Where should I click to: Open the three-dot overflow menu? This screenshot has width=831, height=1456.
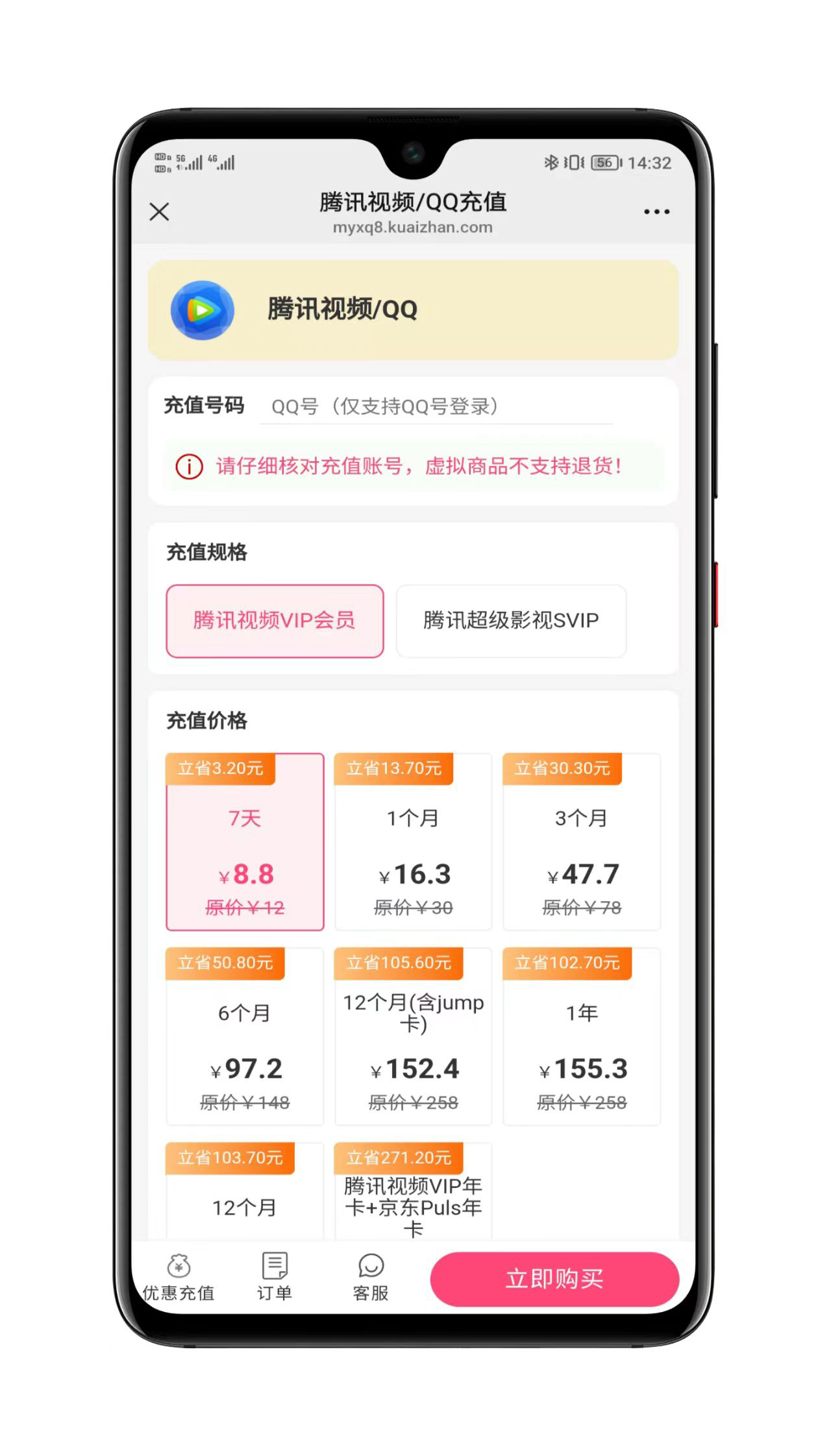point(656,212)
